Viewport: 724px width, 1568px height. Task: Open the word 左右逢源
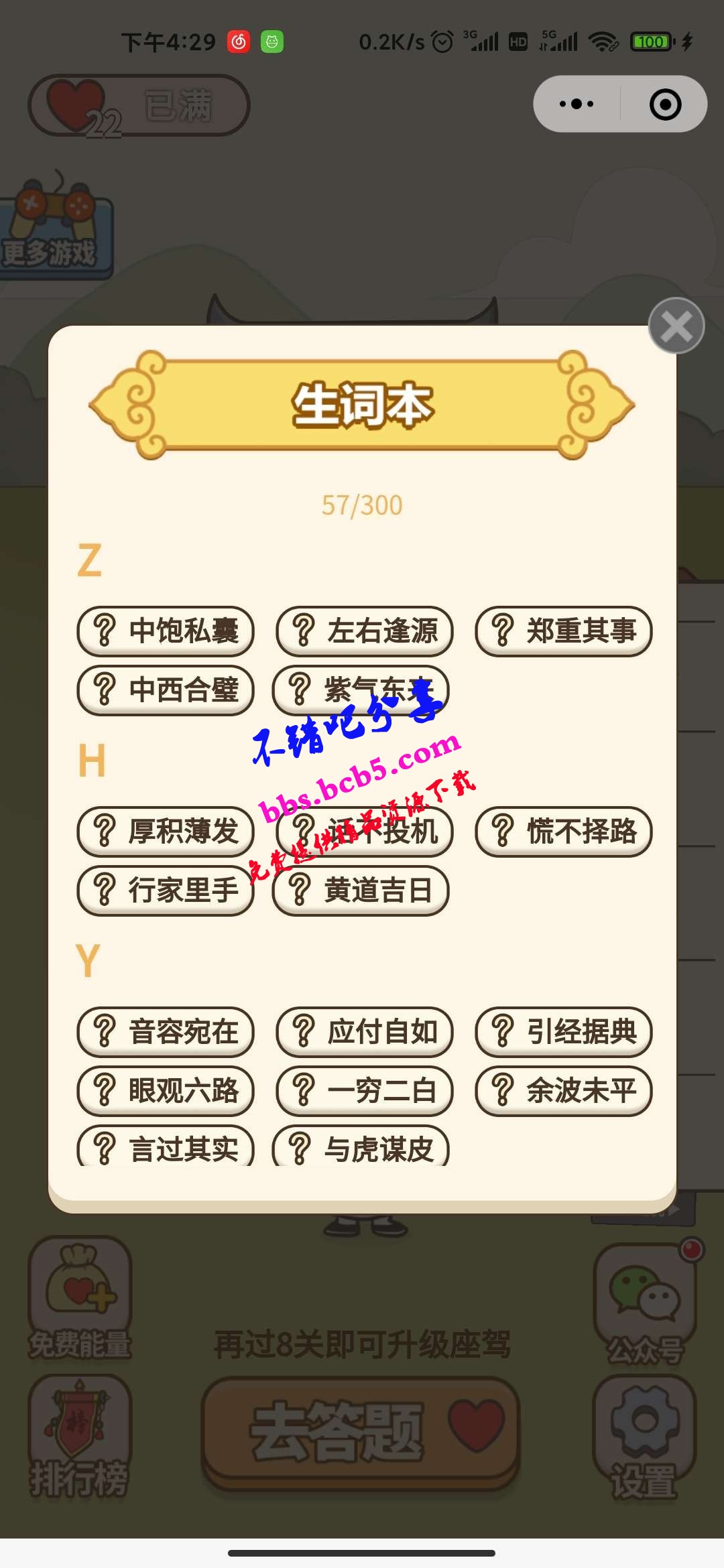pyautogui.click(x=365, y=631)
